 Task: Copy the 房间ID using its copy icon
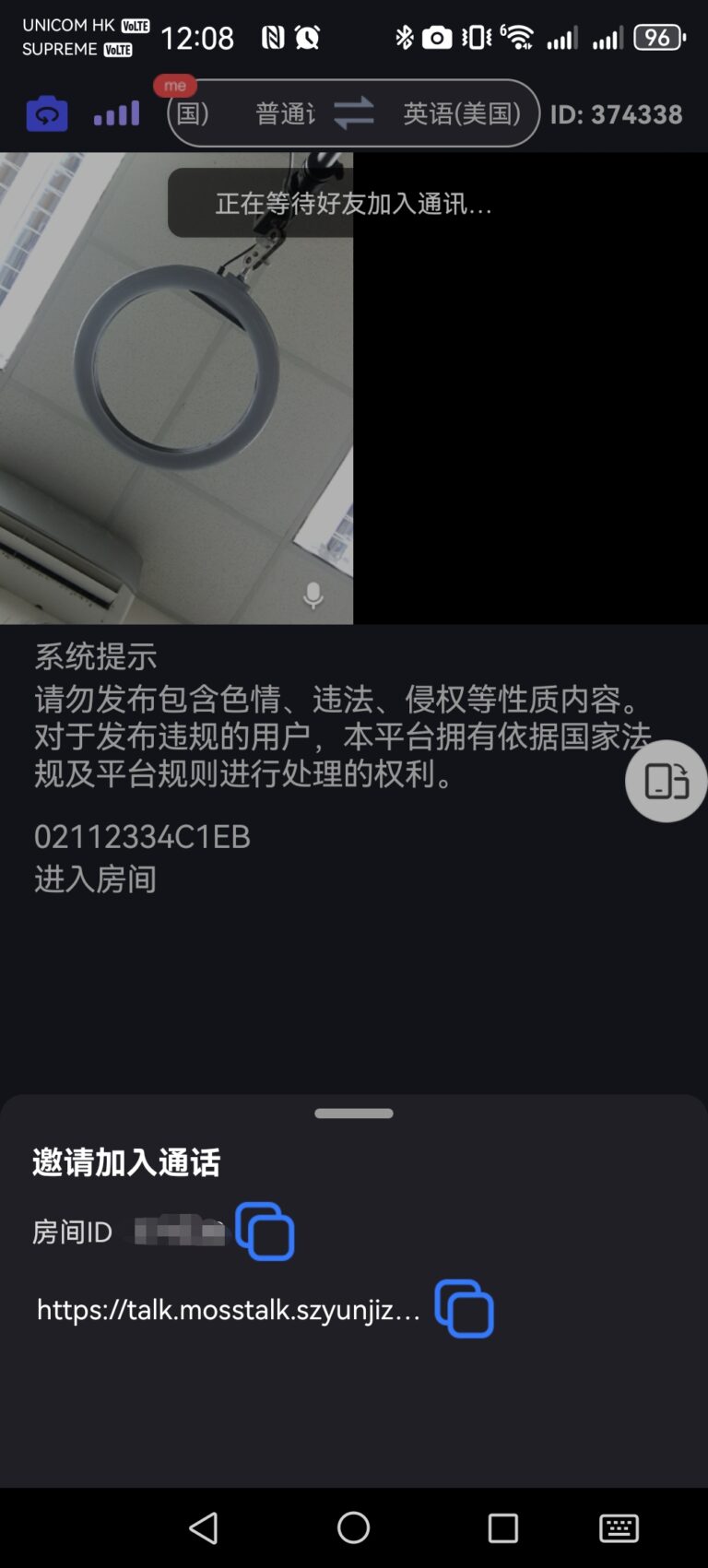pyautogui.click(x=265, y=1232)
